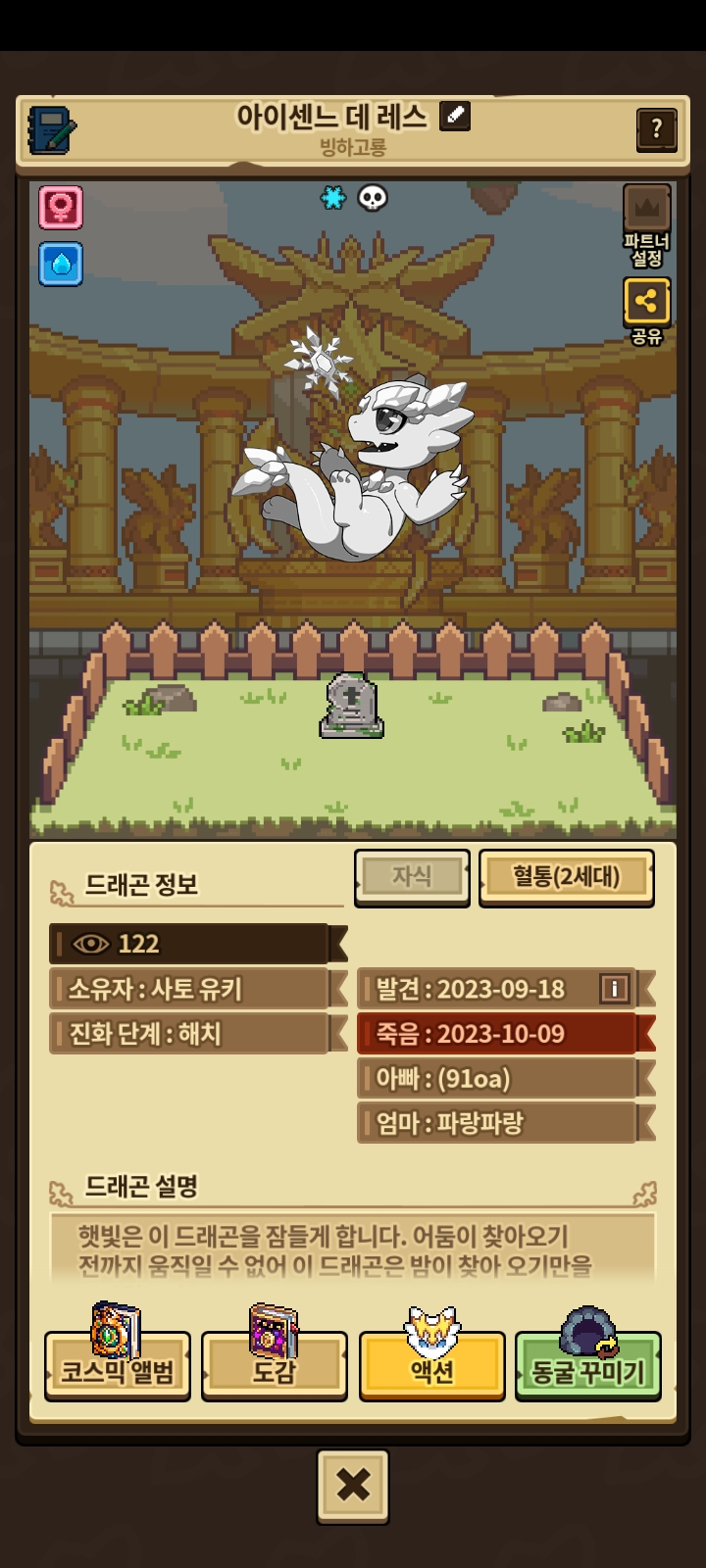Image resolution: width=706 pixels, height=1568 pixels.
Task: Go to 동굴 꾸미기
Action: [x=587, y=1365]
